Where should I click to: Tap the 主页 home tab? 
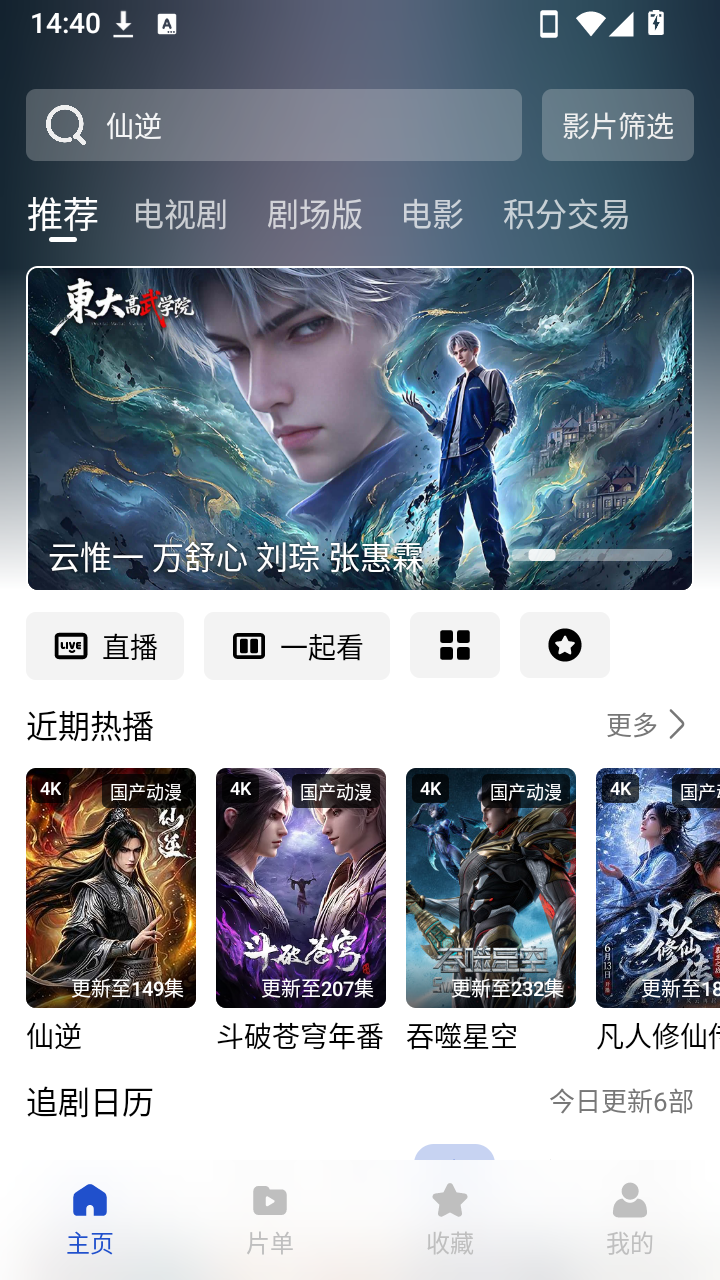pyautogui.click(x=90, y=1219)
